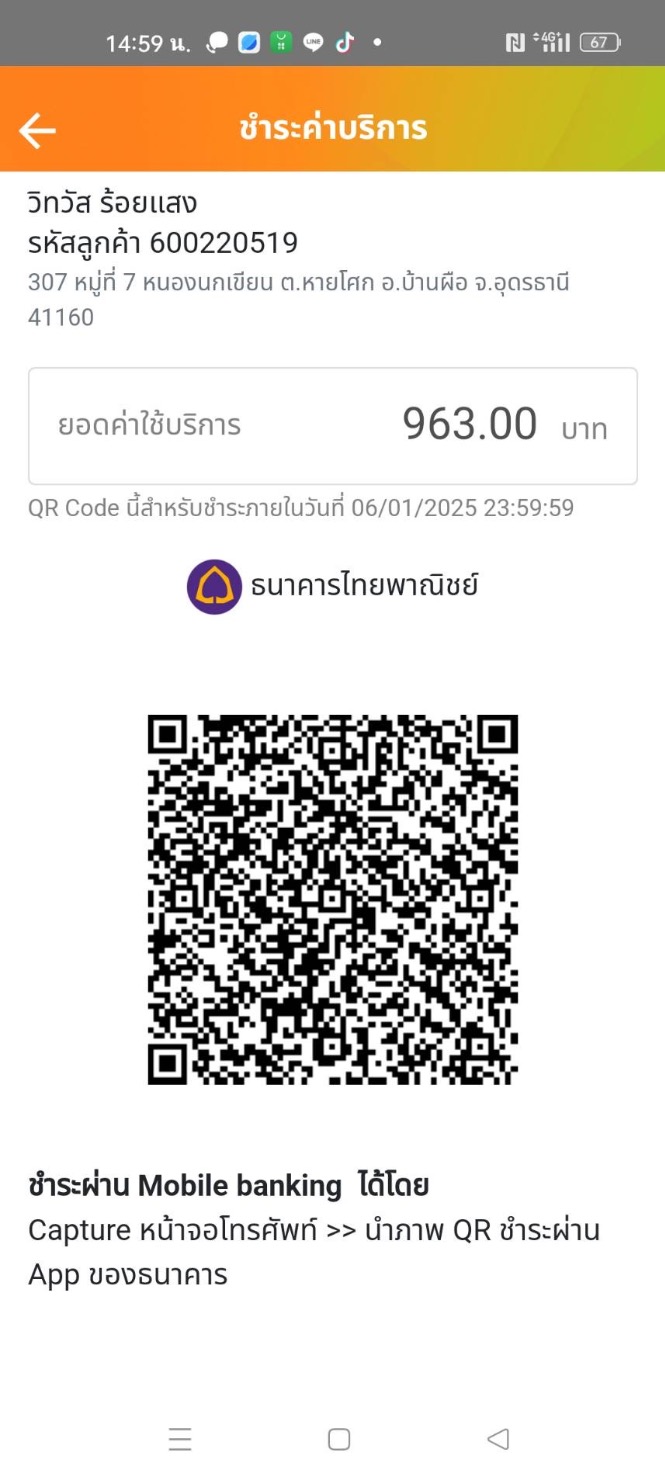
Task: Open the recent apps menu
Action: pos(180,1439)
